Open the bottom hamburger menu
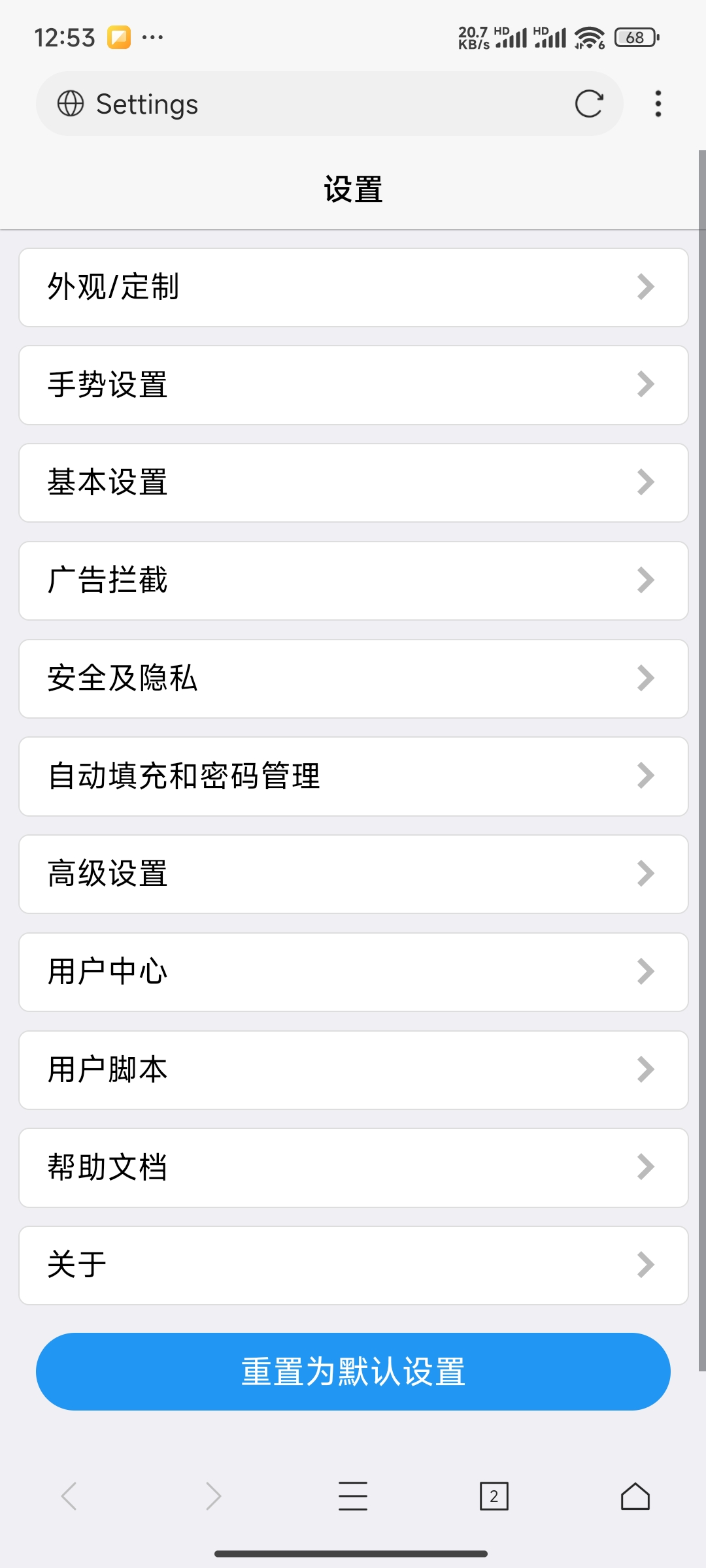The height and width of the screenshot is (1568, 706). click(x=353, y=1496)
